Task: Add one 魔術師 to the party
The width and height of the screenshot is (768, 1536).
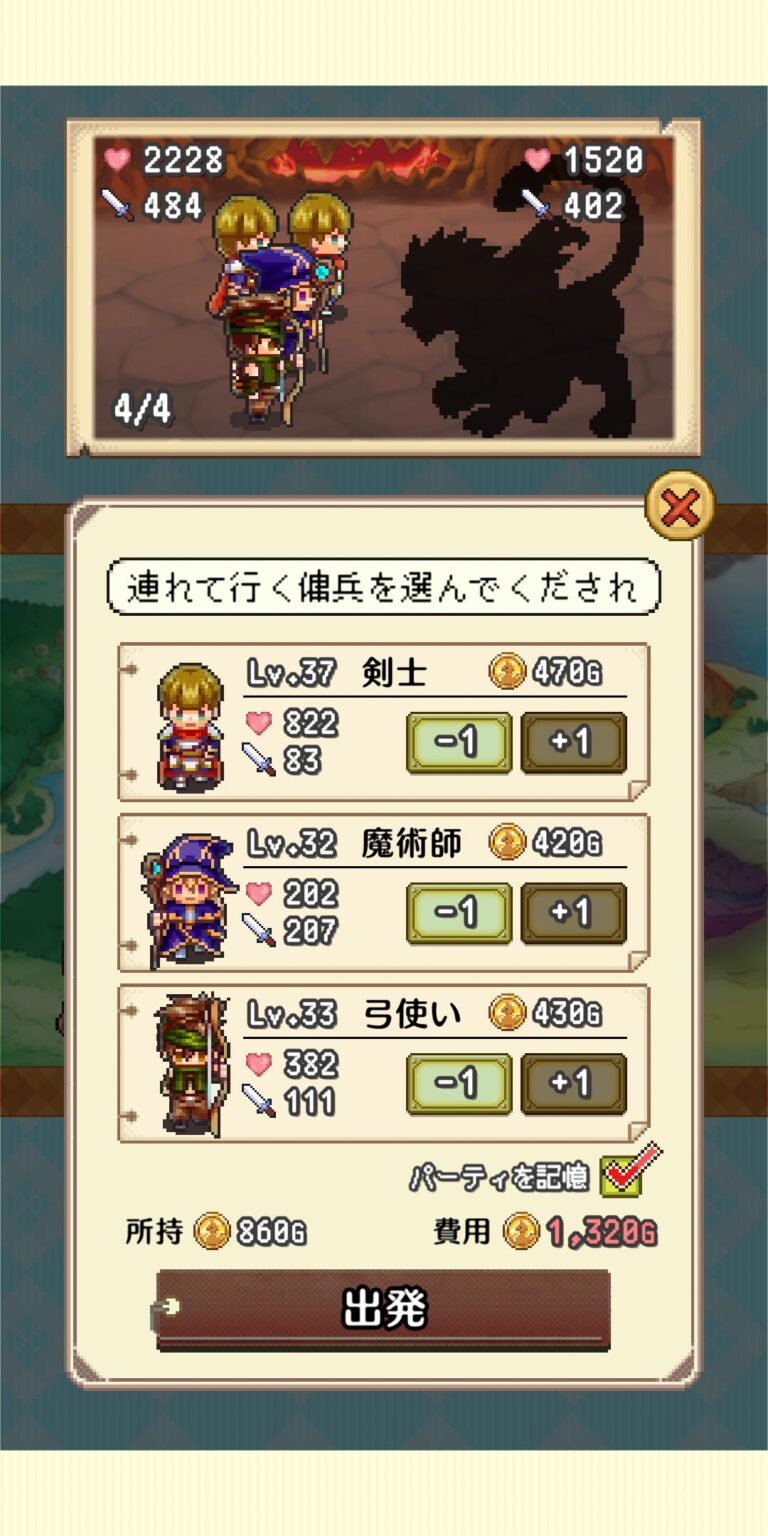Action: 573,912
